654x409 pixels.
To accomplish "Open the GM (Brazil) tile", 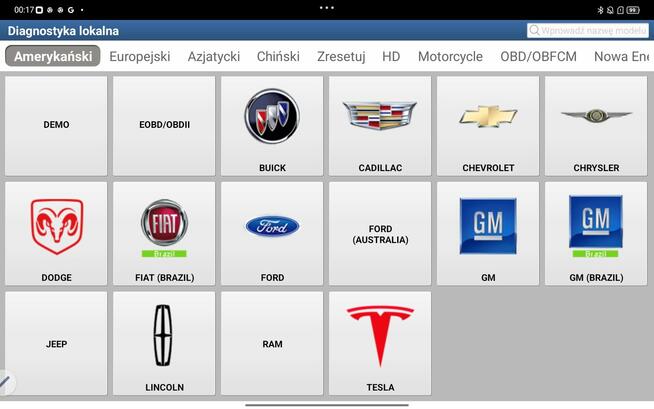I will (596, 234).
